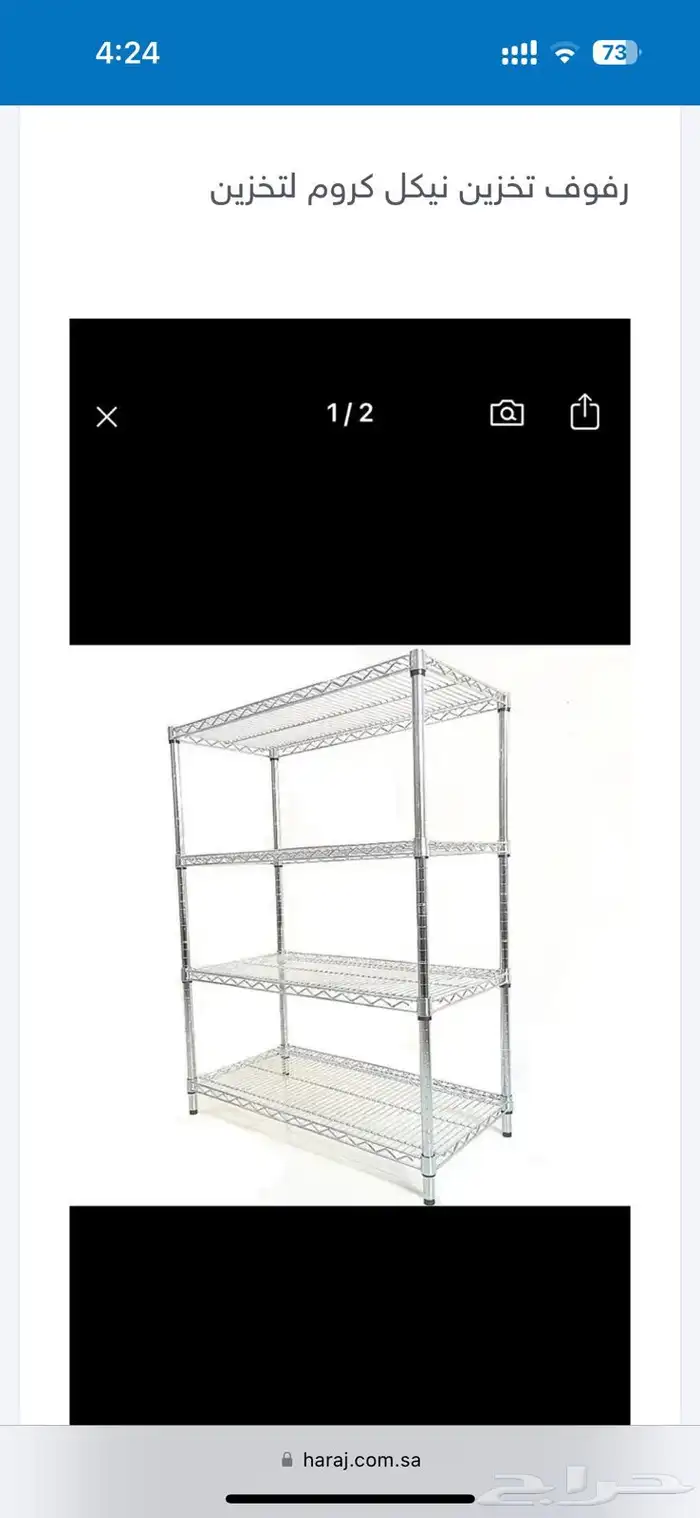The width and height of the screenshot is (700, 1518).
Task: Open the chrome storage shelf photo
Action: (x=349, y=925)
